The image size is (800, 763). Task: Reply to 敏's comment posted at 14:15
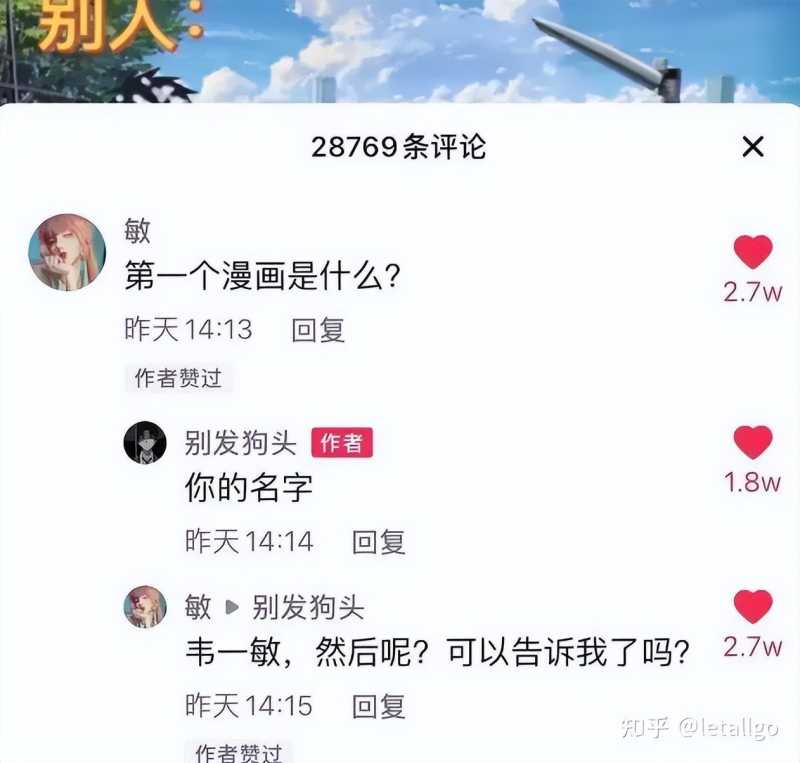click(x=378, y=705)
